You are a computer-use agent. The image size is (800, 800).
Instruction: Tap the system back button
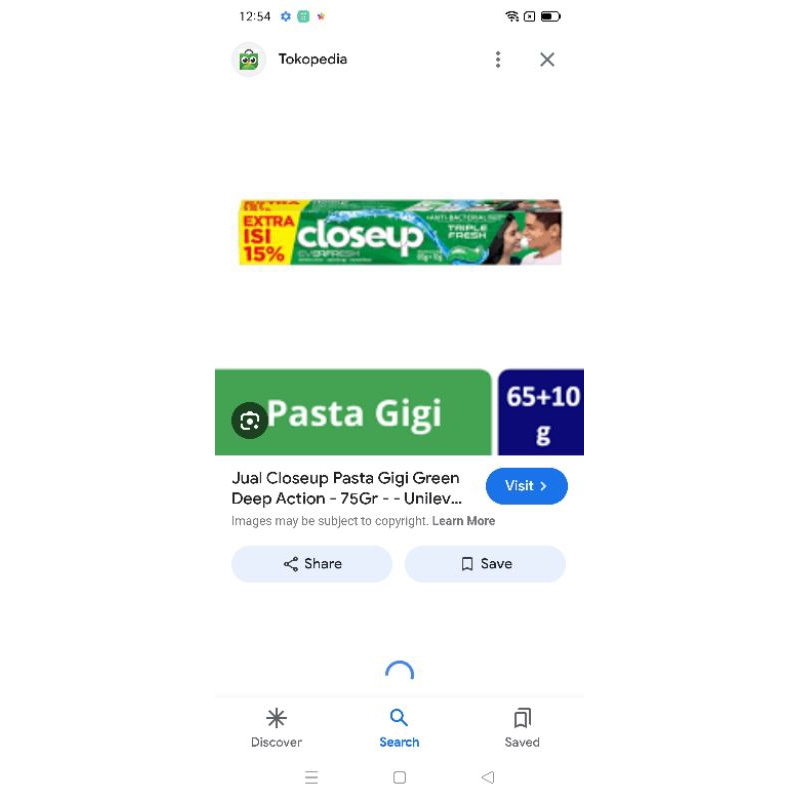coord(487,777)
